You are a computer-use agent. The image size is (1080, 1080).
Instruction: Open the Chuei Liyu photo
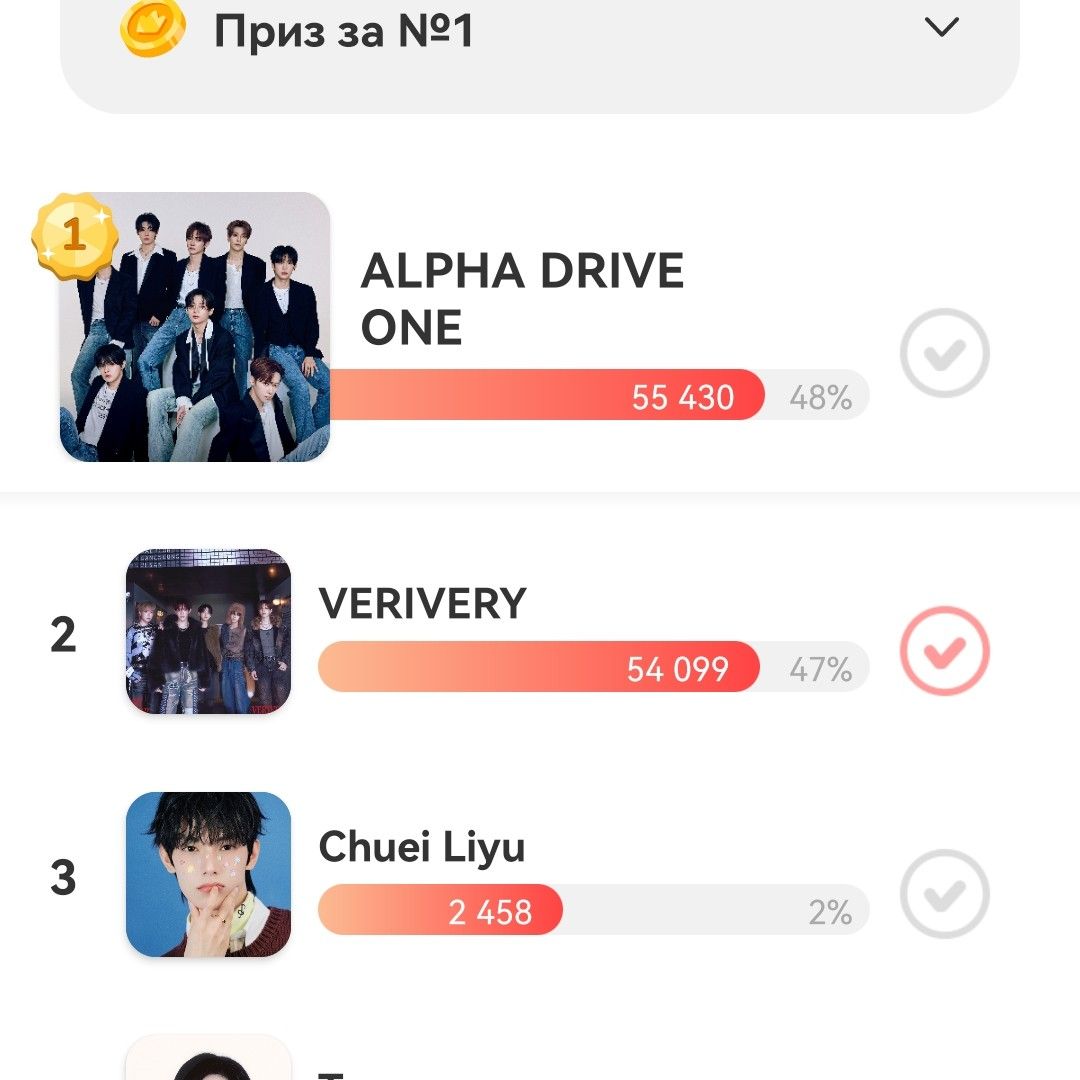208,874
